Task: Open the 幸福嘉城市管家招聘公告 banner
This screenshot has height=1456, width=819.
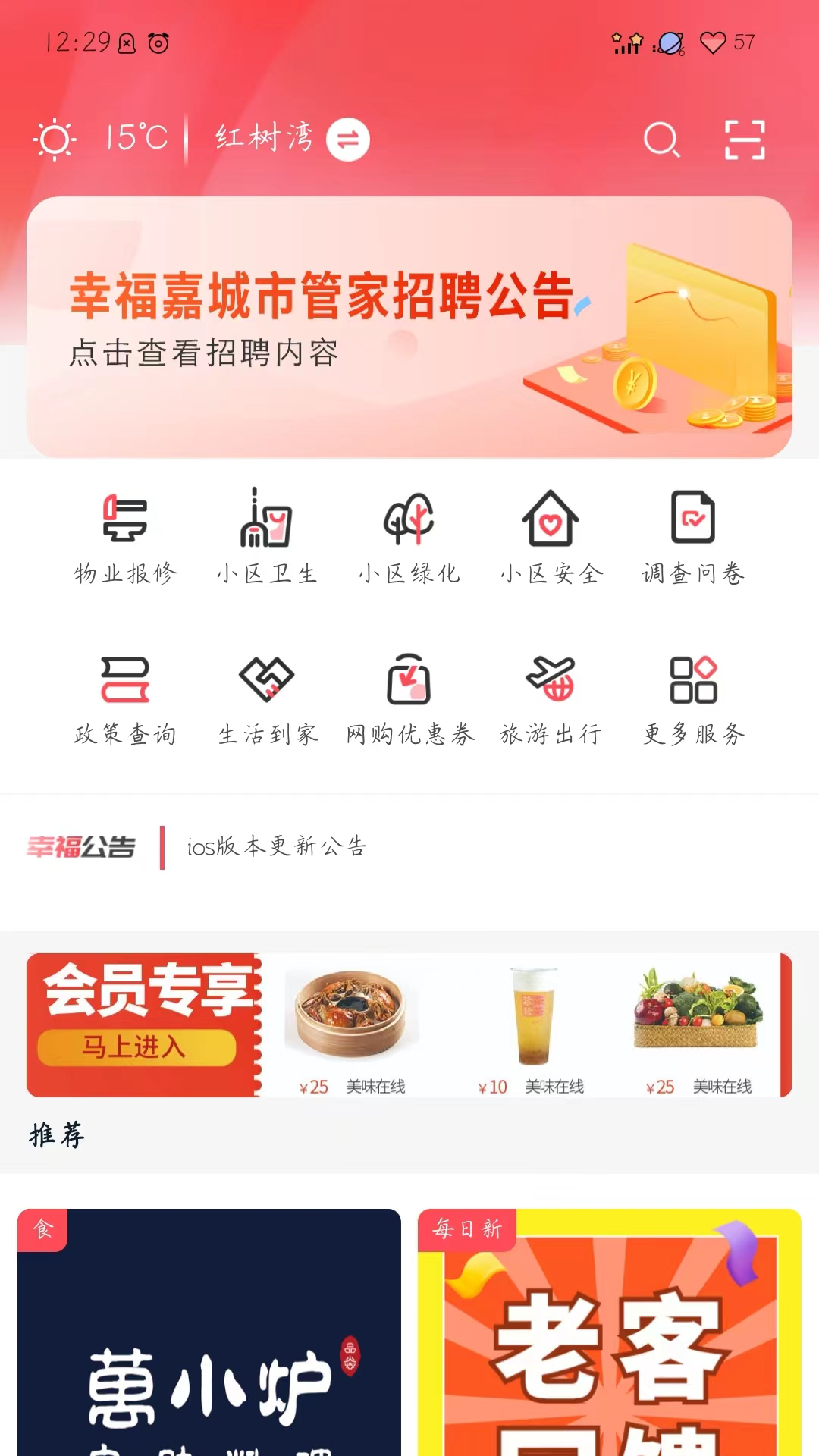Action: coord(409,326)
